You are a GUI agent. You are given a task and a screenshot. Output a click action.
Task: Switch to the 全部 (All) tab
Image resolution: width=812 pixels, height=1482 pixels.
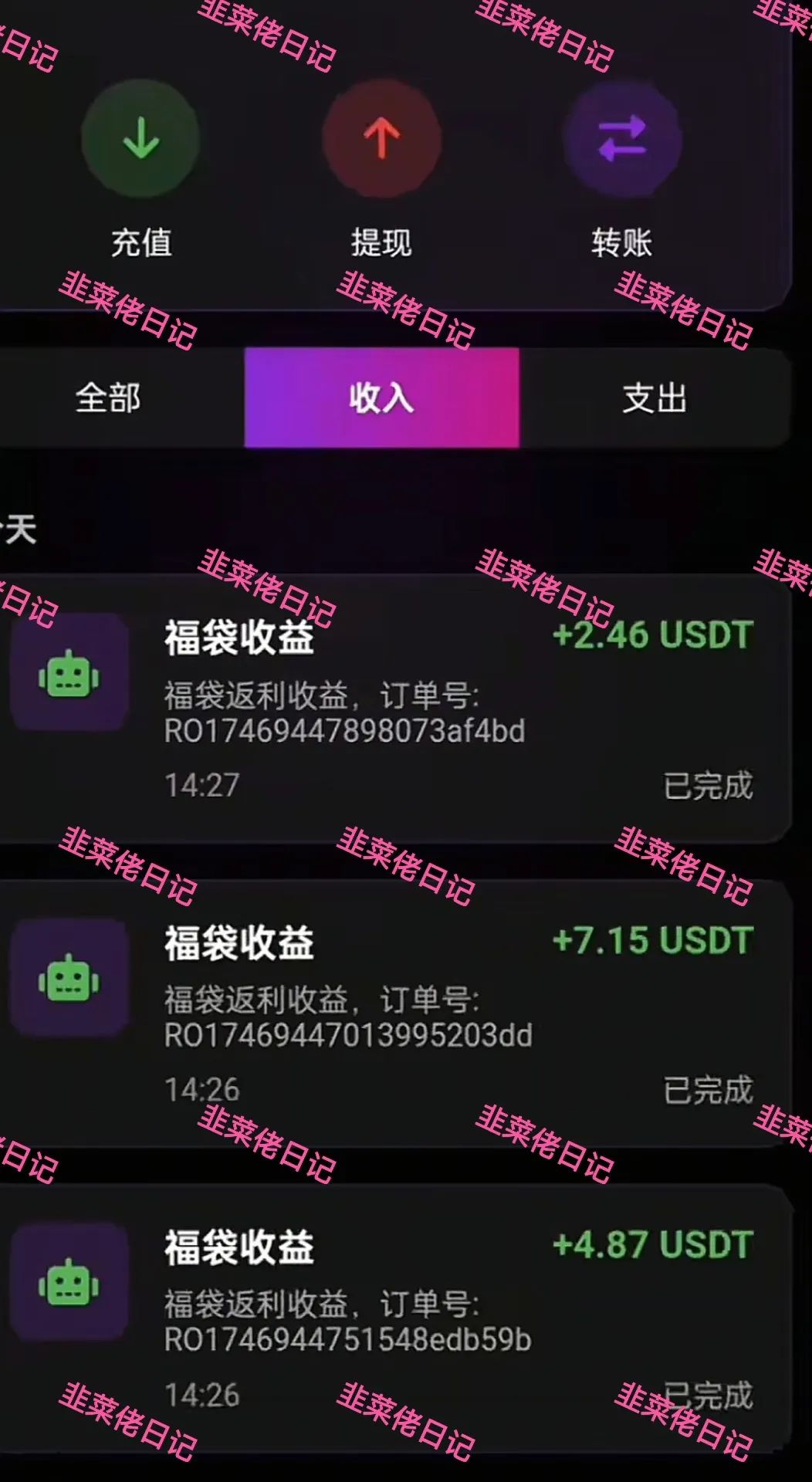pos(108,400)
